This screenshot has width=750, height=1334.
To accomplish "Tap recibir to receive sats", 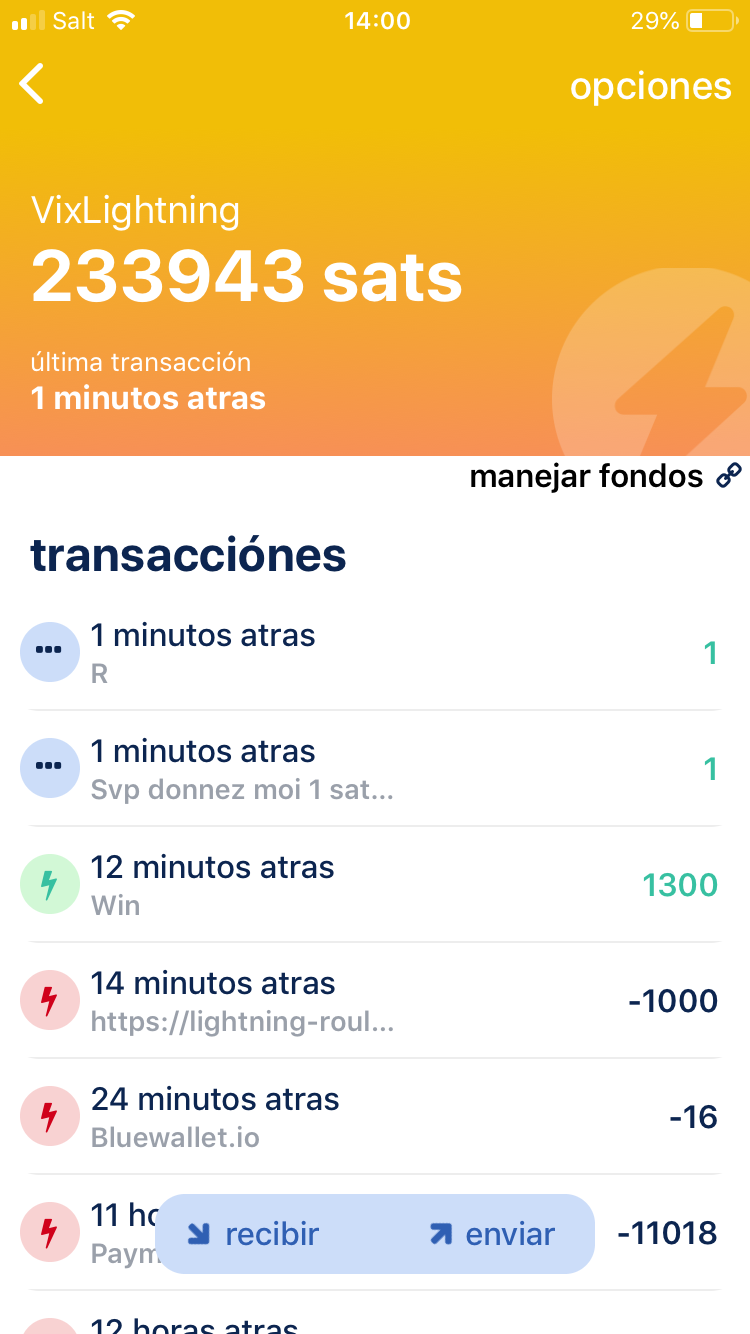I will (254, 1234).
